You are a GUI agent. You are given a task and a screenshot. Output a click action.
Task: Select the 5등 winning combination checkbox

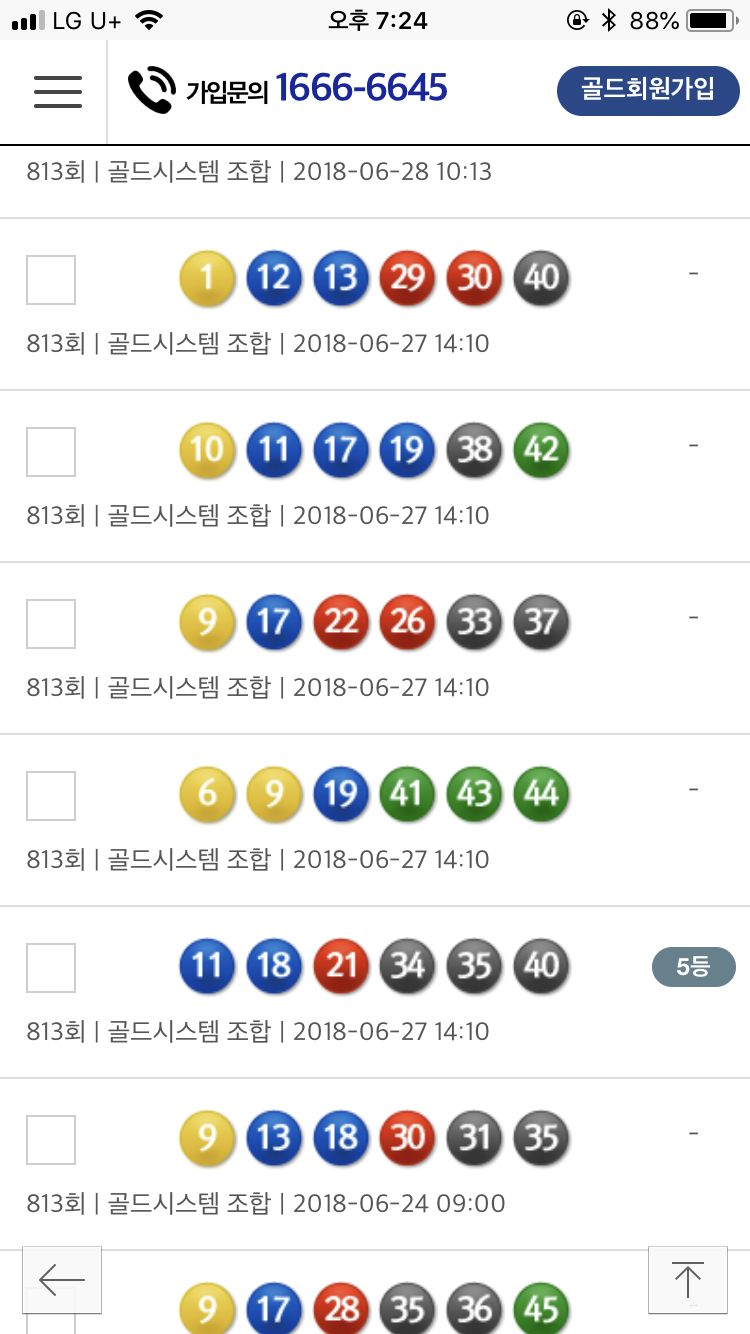click(x=51, y=968)
